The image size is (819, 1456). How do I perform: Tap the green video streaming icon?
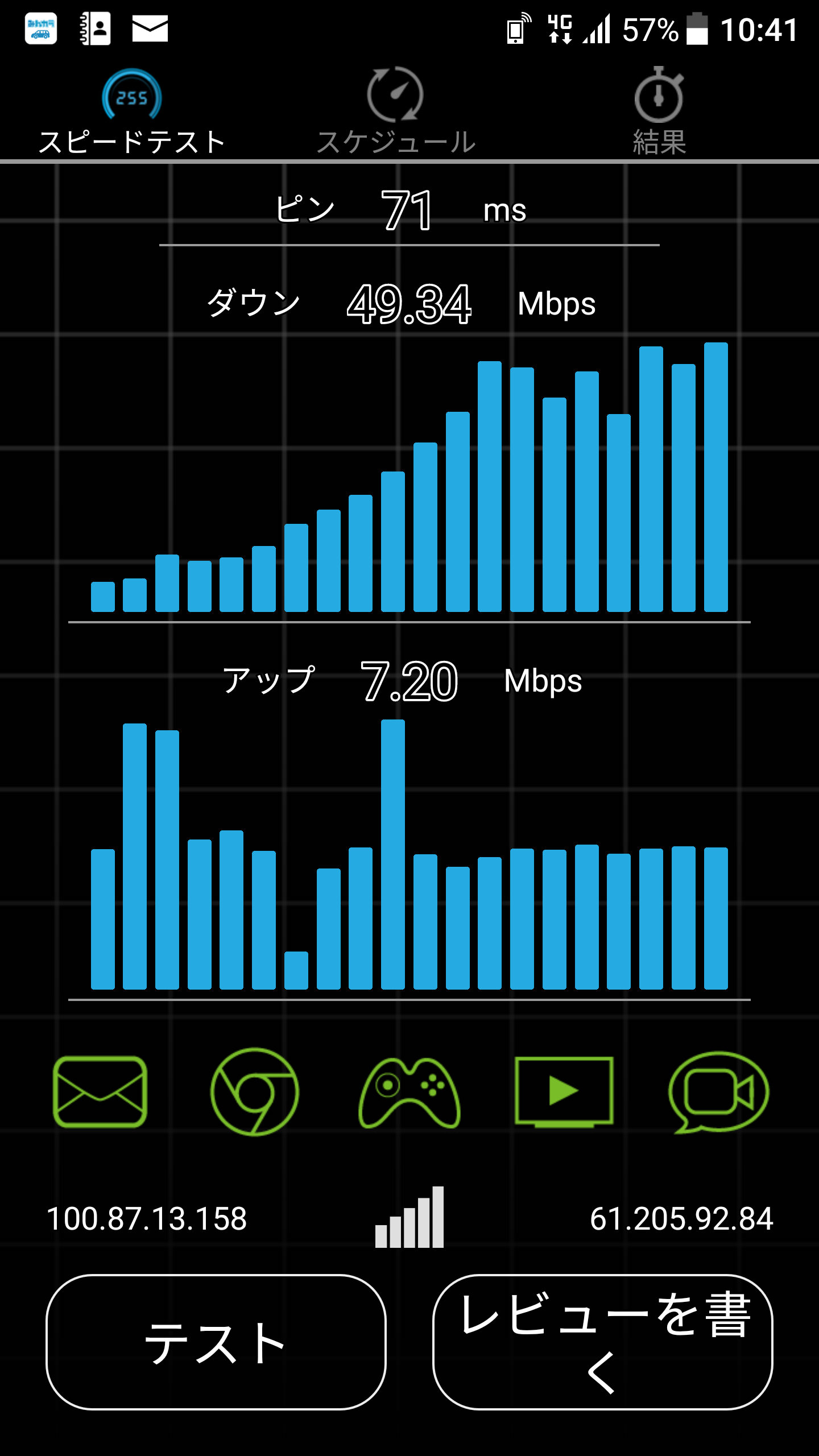click(x=564, y=1092)
